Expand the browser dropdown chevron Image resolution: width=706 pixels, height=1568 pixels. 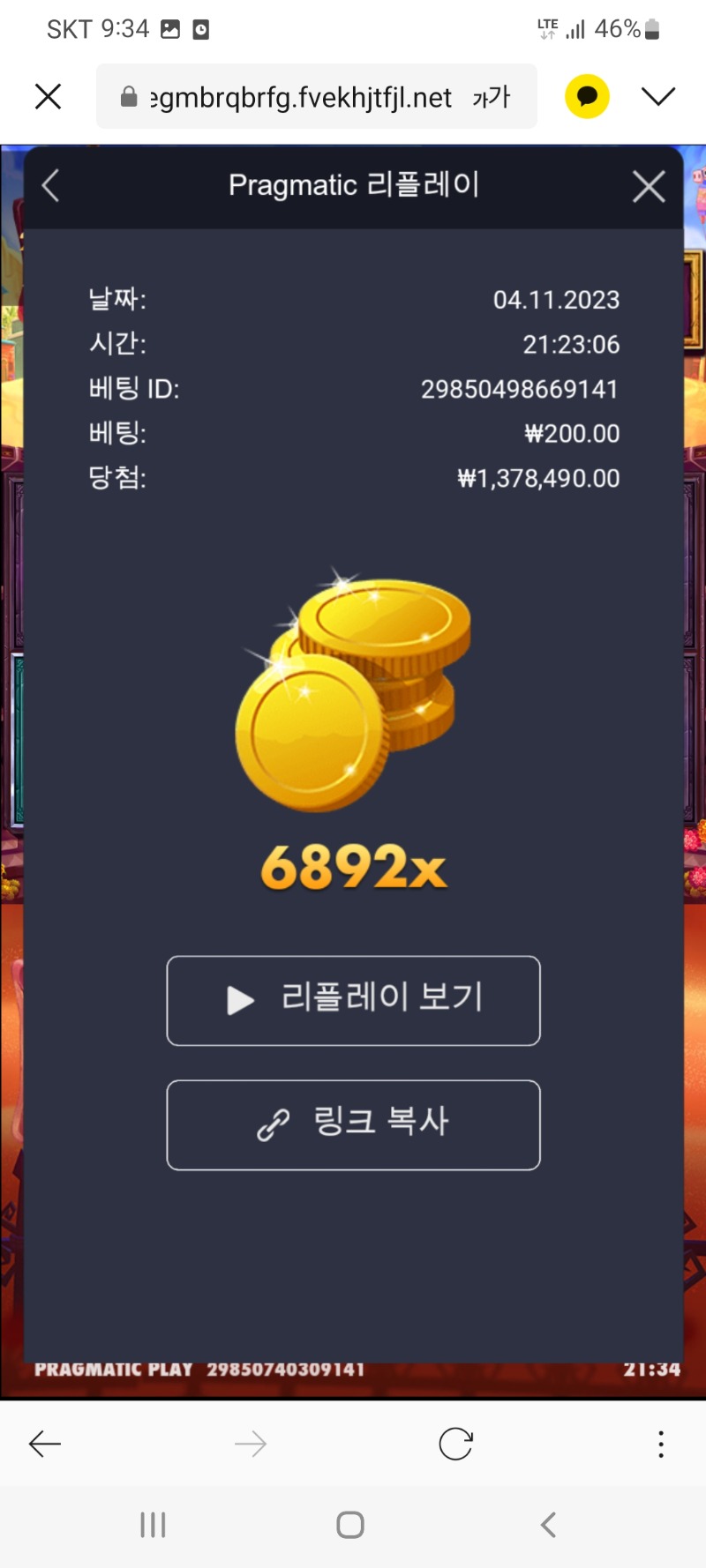[x=658, y=96]
